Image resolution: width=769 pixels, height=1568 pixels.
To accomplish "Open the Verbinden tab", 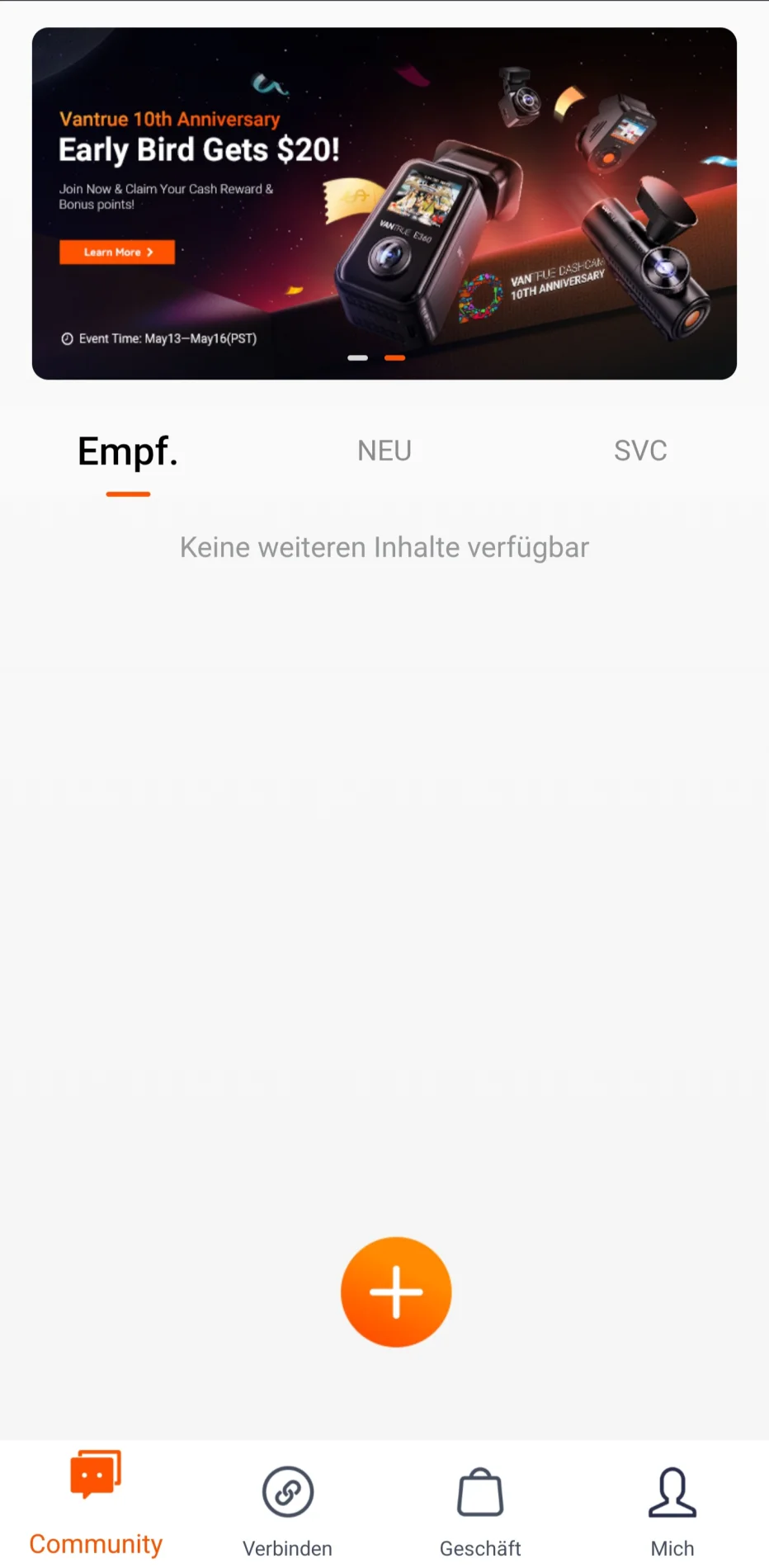I will coord(288,1512).
